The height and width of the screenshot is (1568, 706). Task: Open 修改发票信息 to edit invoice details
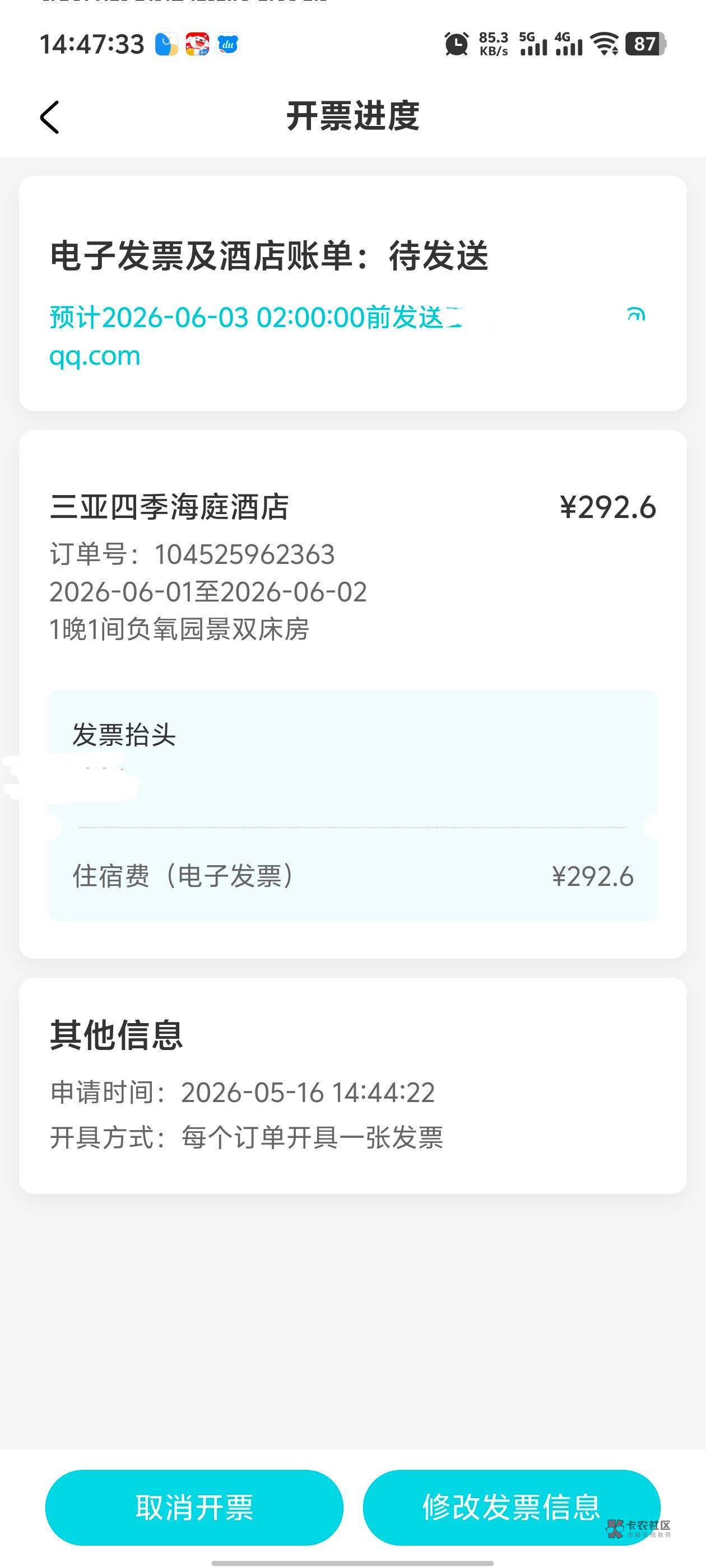[x=512, y=1507]
